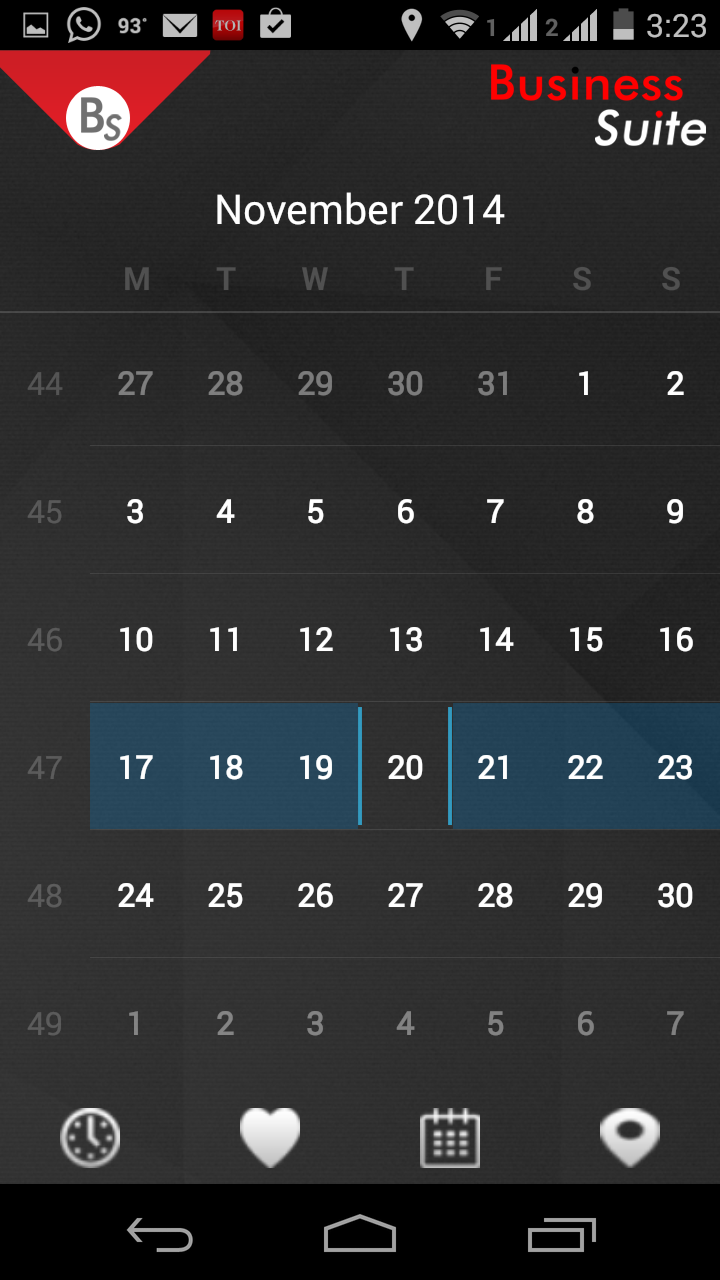Pick November 22 in the highlighted week
This screenshot has height=1280, width=720.
tap(585, 767)
